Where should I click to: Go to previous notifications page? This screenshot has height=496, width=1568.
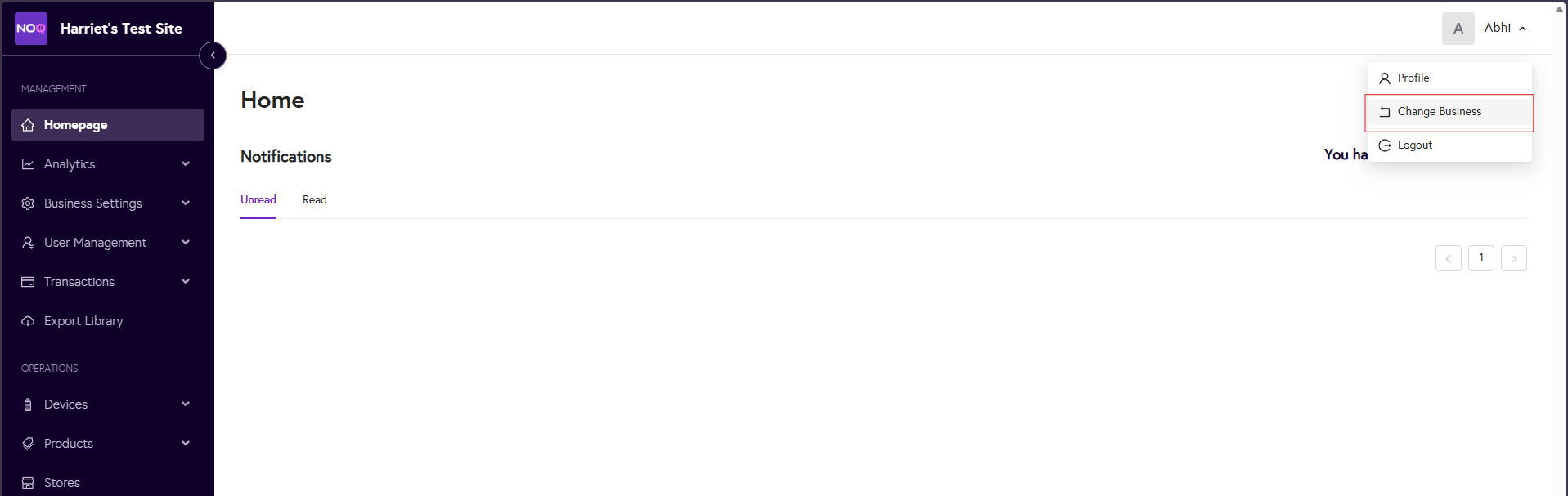(x=1448, y=258)
